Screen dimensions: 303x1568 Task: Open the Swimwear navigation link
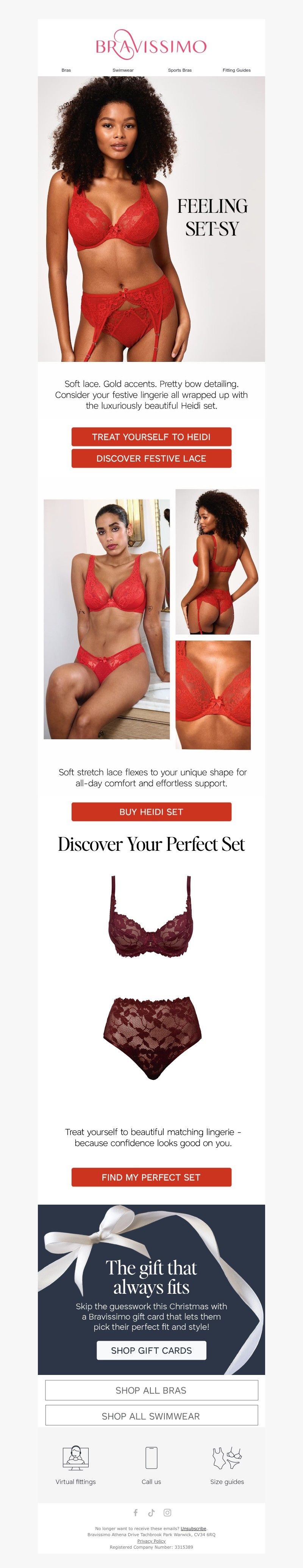tap(123, 70)
